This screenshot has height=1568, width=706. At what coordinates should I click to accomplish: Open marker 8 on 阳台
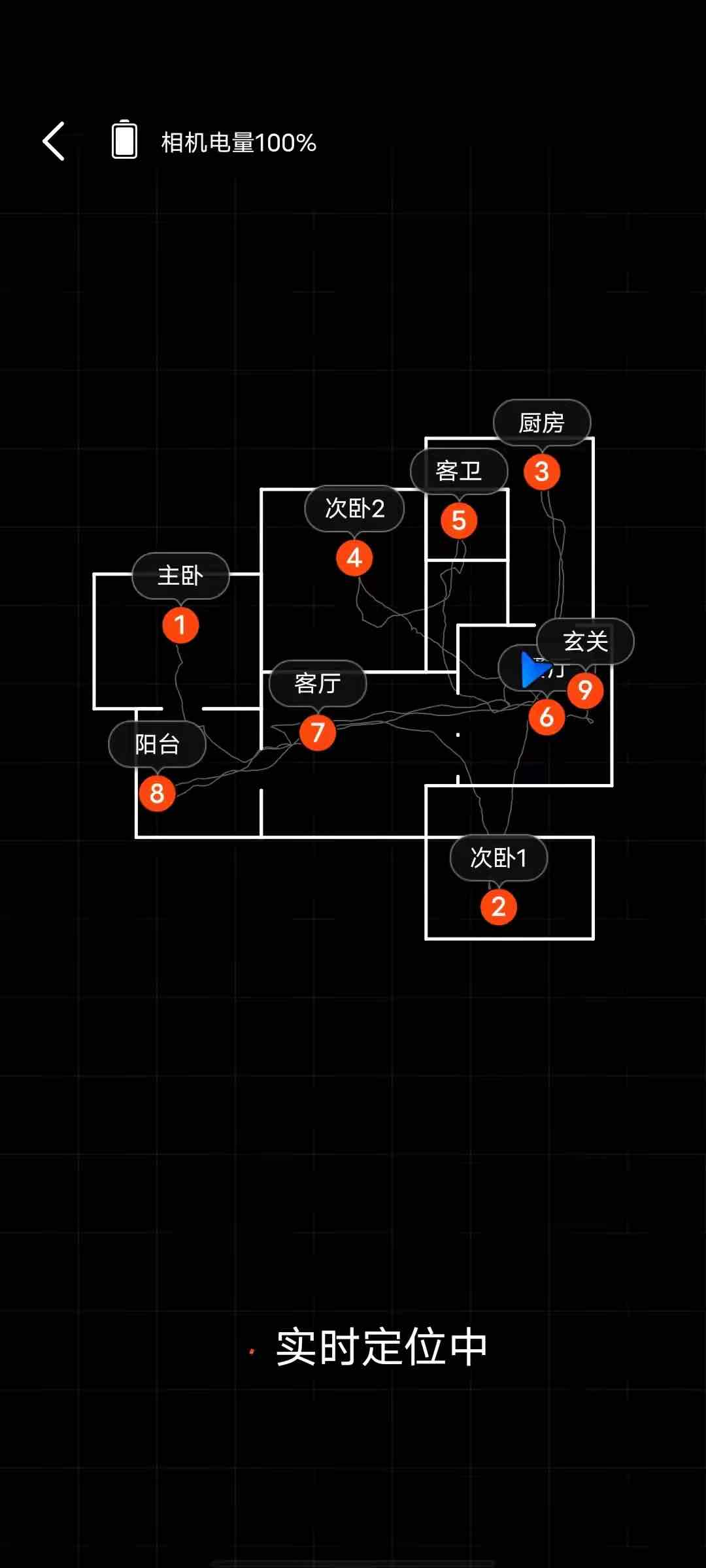click(157, 793)
